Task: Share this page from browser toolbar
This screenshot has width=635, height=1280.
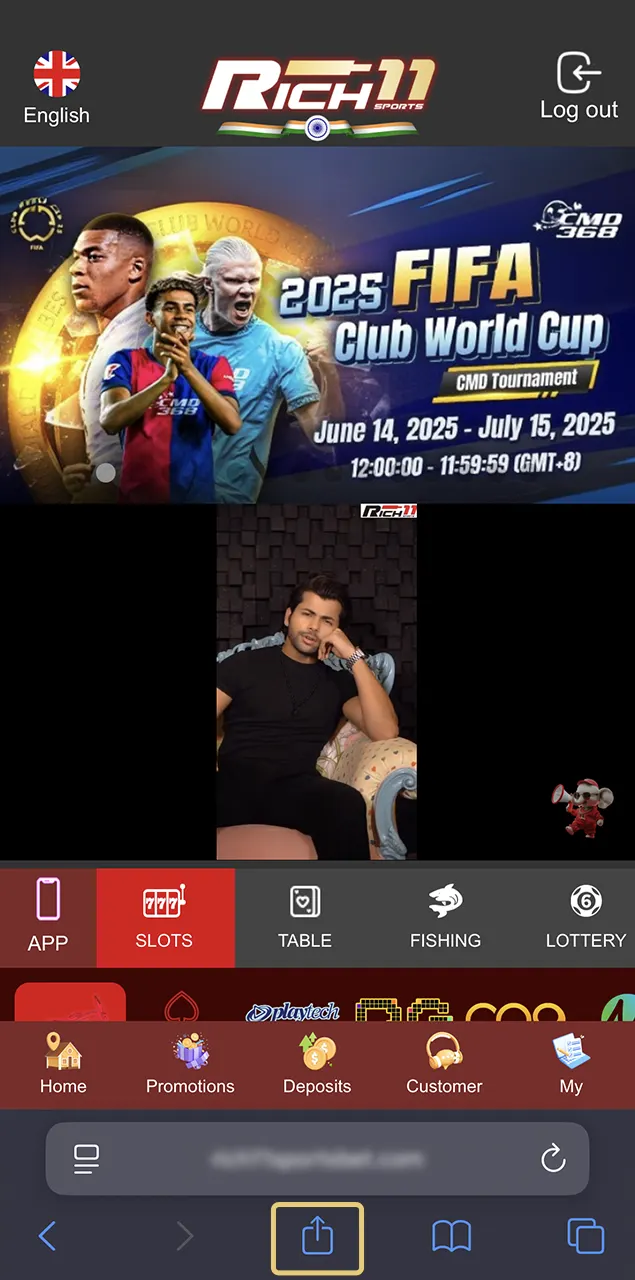Action: (x=317, y=1238)
